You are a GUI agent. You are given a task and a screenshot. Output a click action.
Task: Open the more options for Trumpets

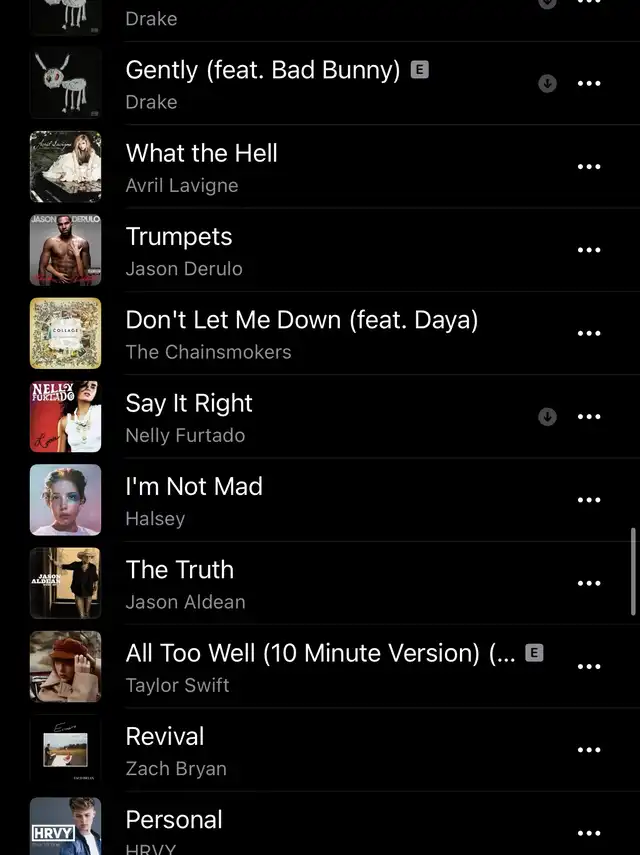(589, 250)
